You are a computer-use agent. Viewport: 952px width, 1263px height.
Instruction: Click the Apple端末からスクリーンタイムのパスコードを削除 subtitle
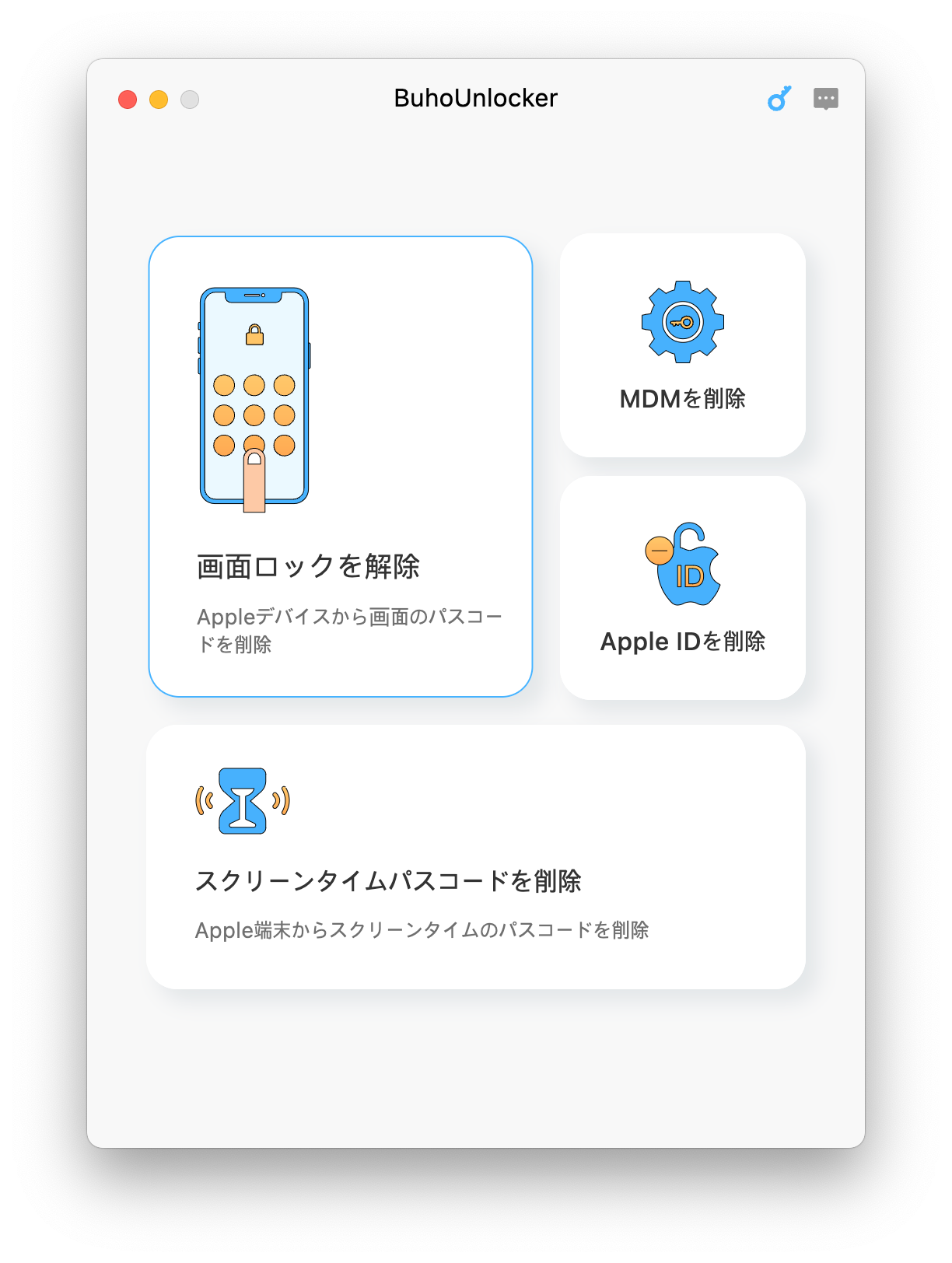[x=424, y=929]
